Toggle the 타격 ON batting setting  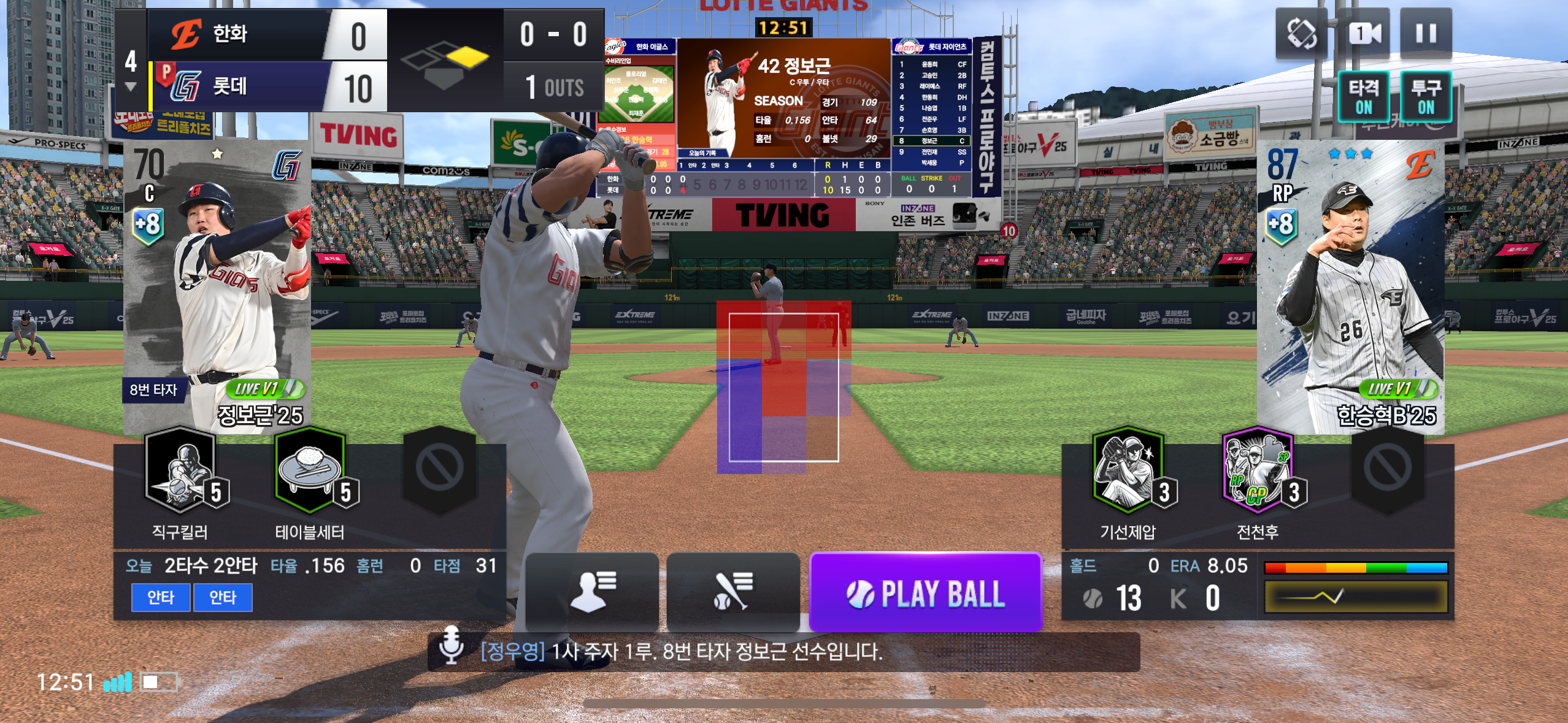point(1363,96)
